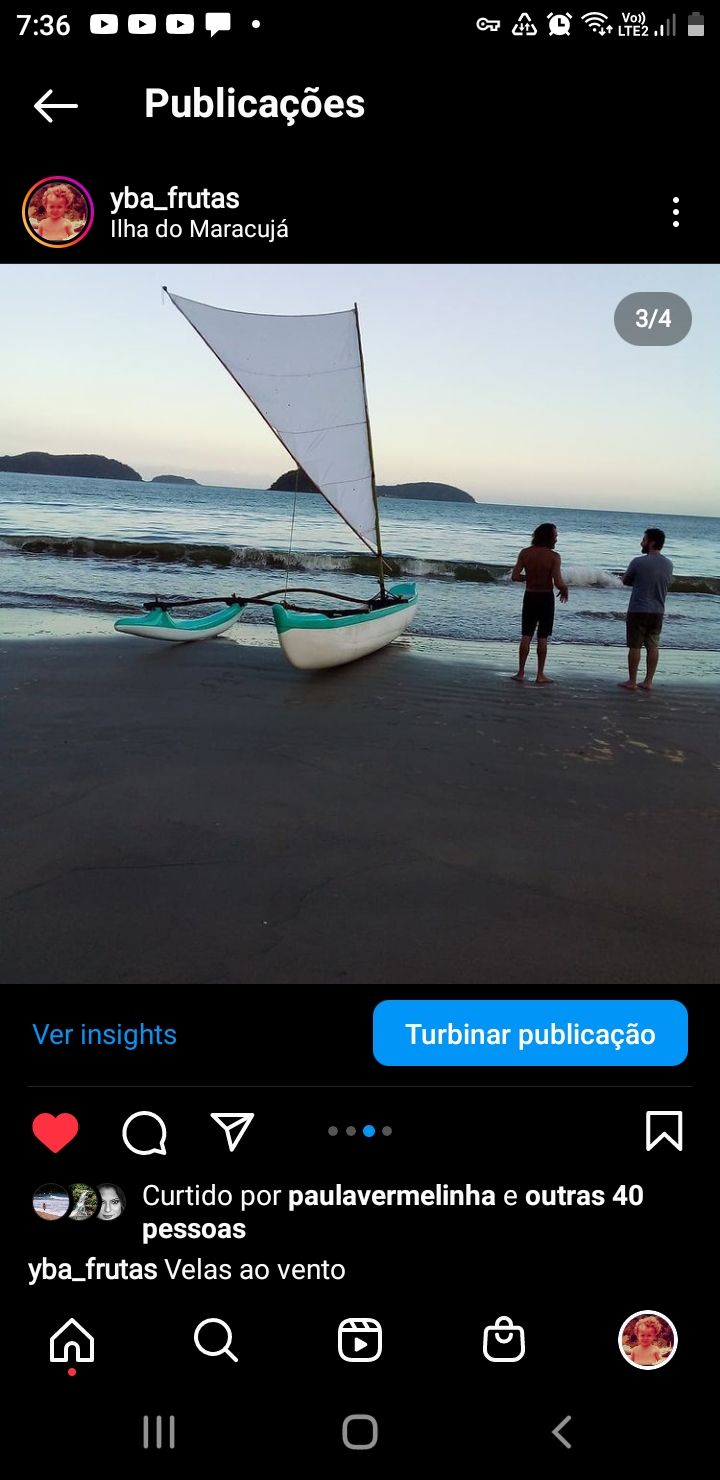
Task: Tap the system recent apps button
Action: [159, 1432]
